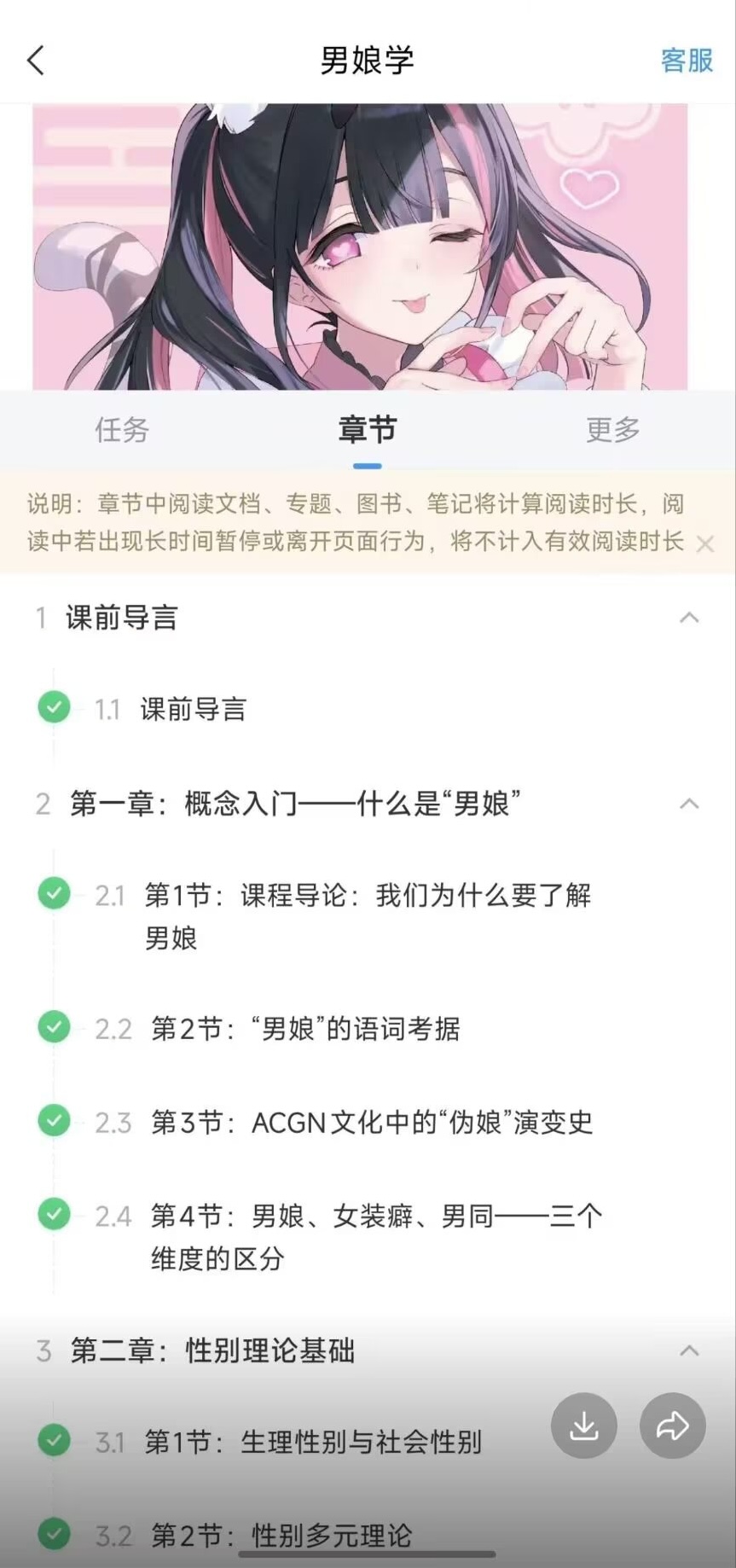Image resolution: width=736 pixels, height=1568 pixels.
Task: Dismiss the reading duration notice
Action: pos(705,543)
